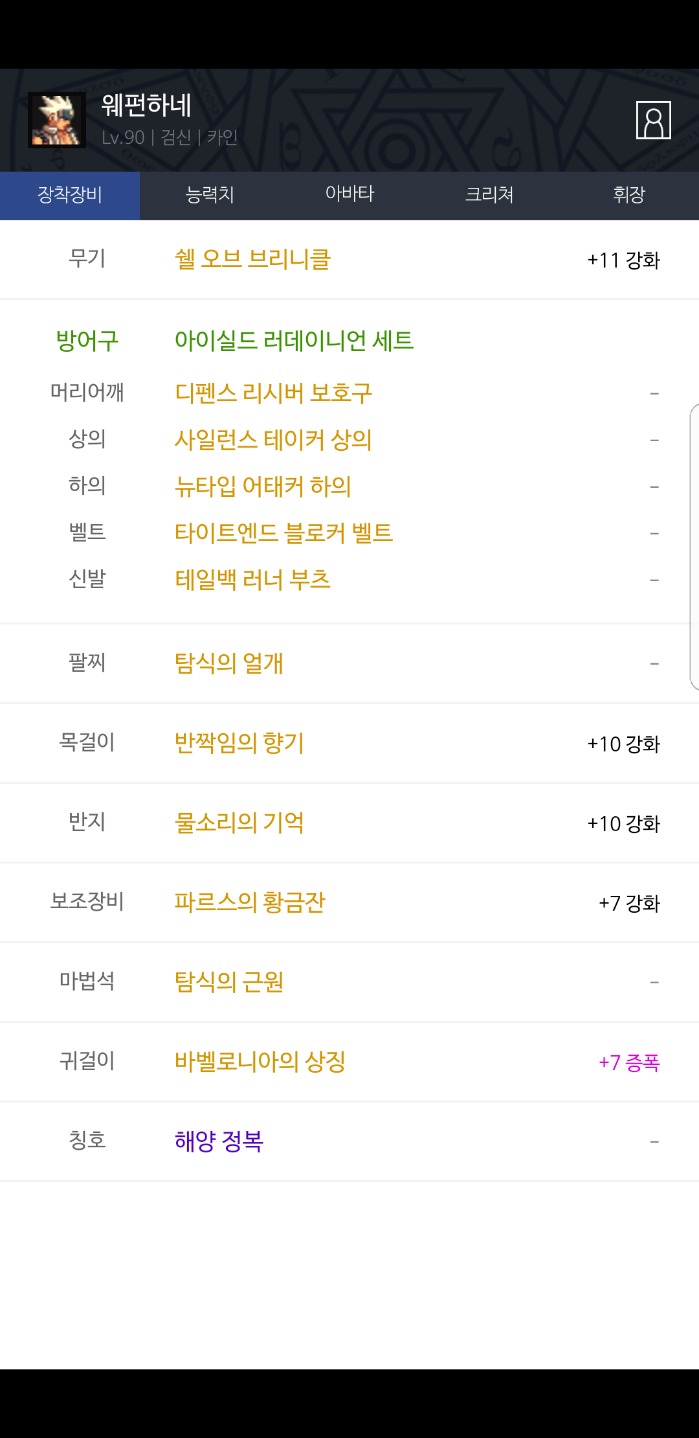Switch to the 크리쳐 tab
Screen dimensions: 699x1438
(489, 195)
